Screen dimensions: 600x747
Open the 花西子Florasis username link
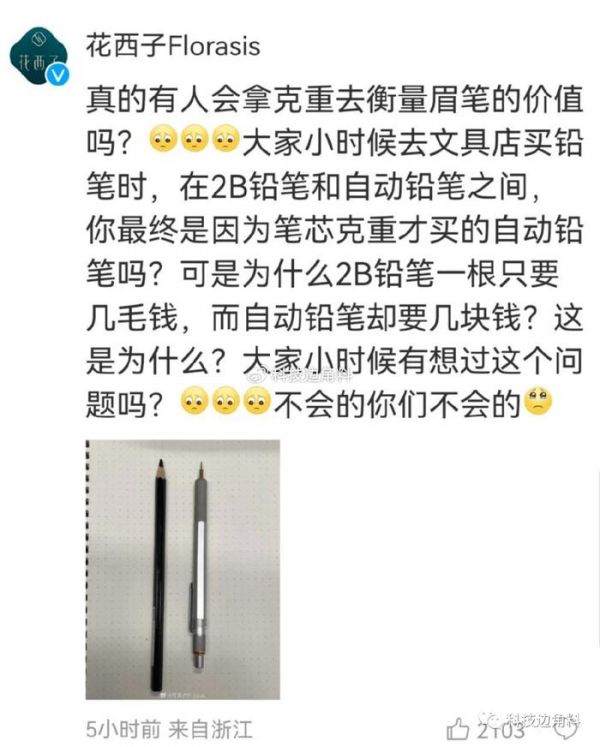point(174,46)
